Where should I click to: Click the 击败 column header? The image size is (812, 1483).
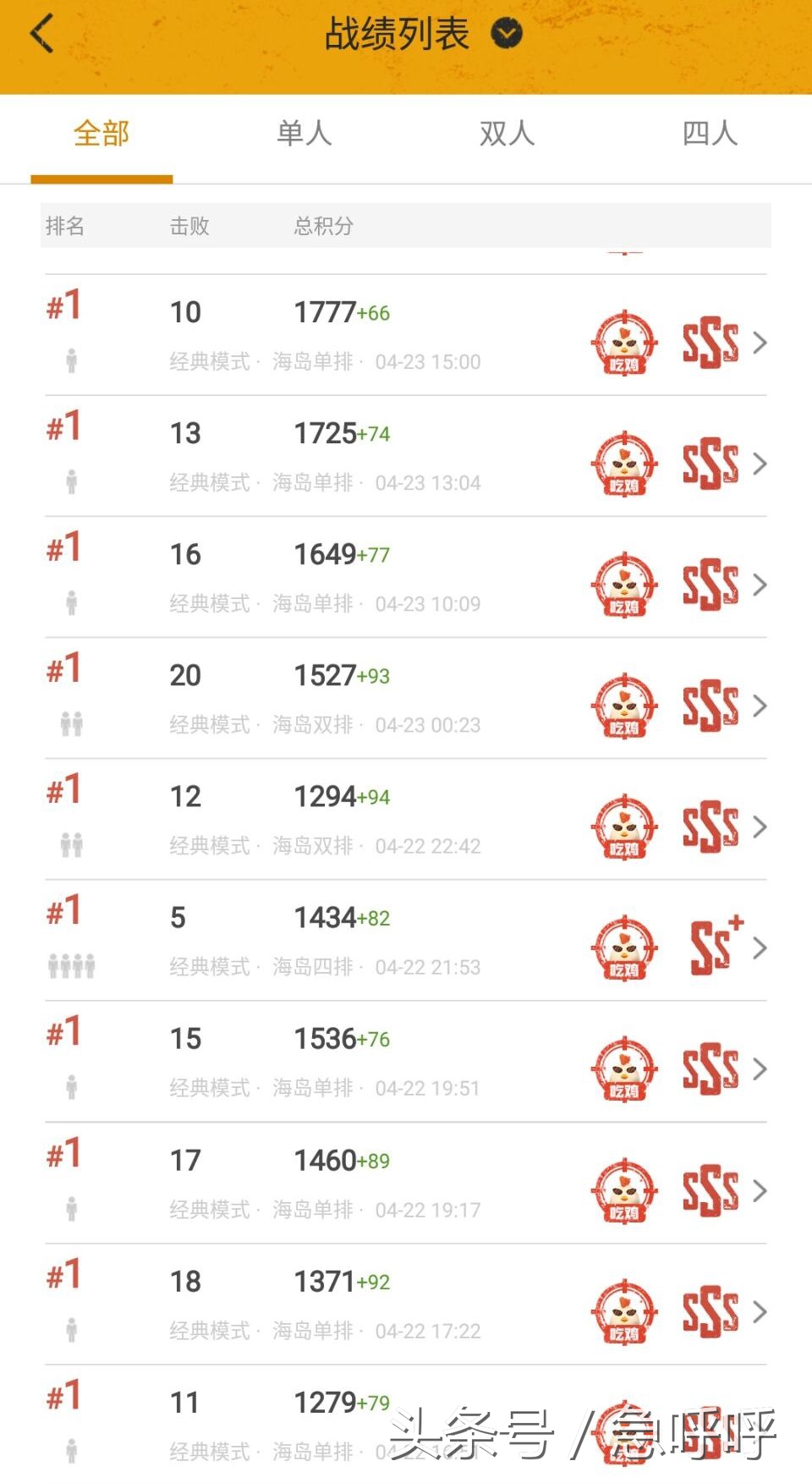[188, 226]
